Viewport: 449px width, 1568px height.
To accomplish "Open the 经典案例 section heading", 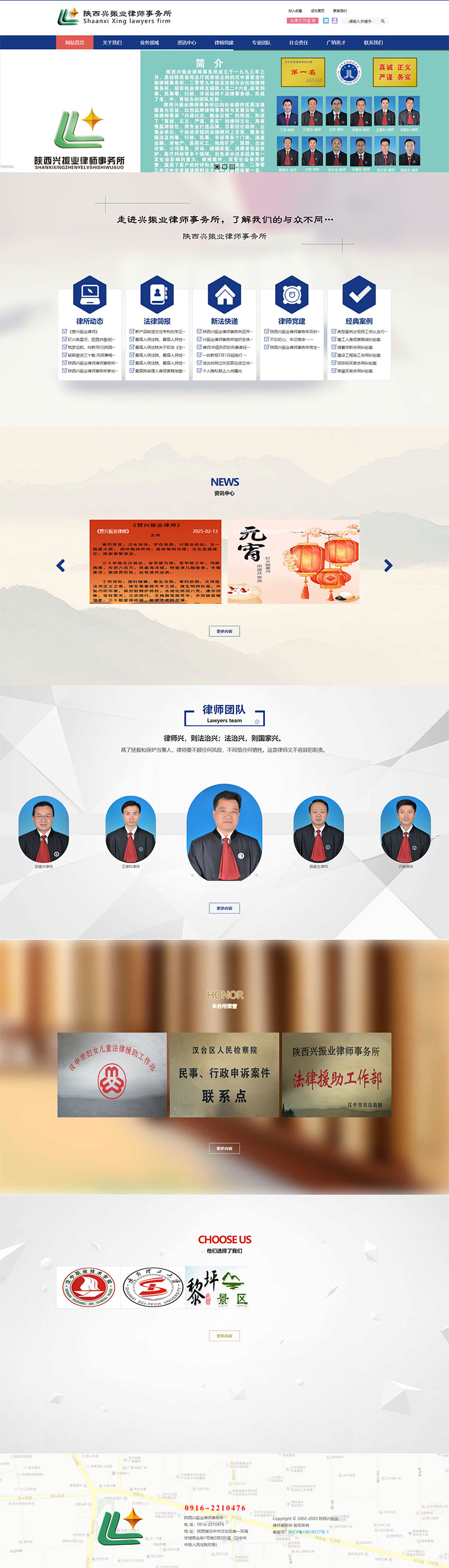I will tap(359, 321).
